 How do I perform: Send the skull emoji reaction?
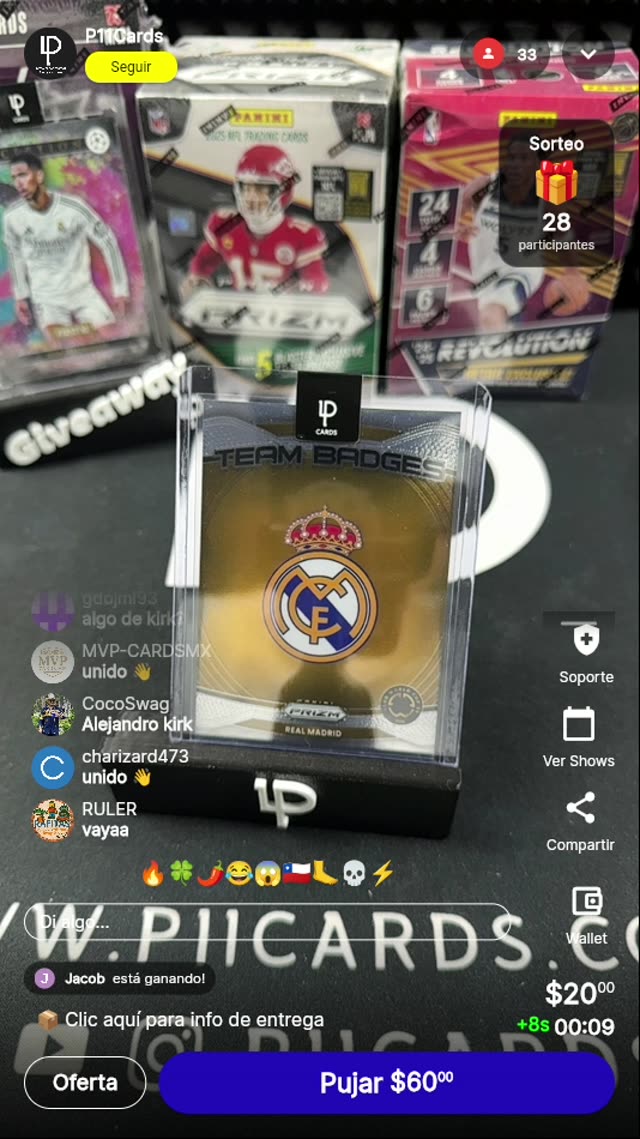point(355,874)
